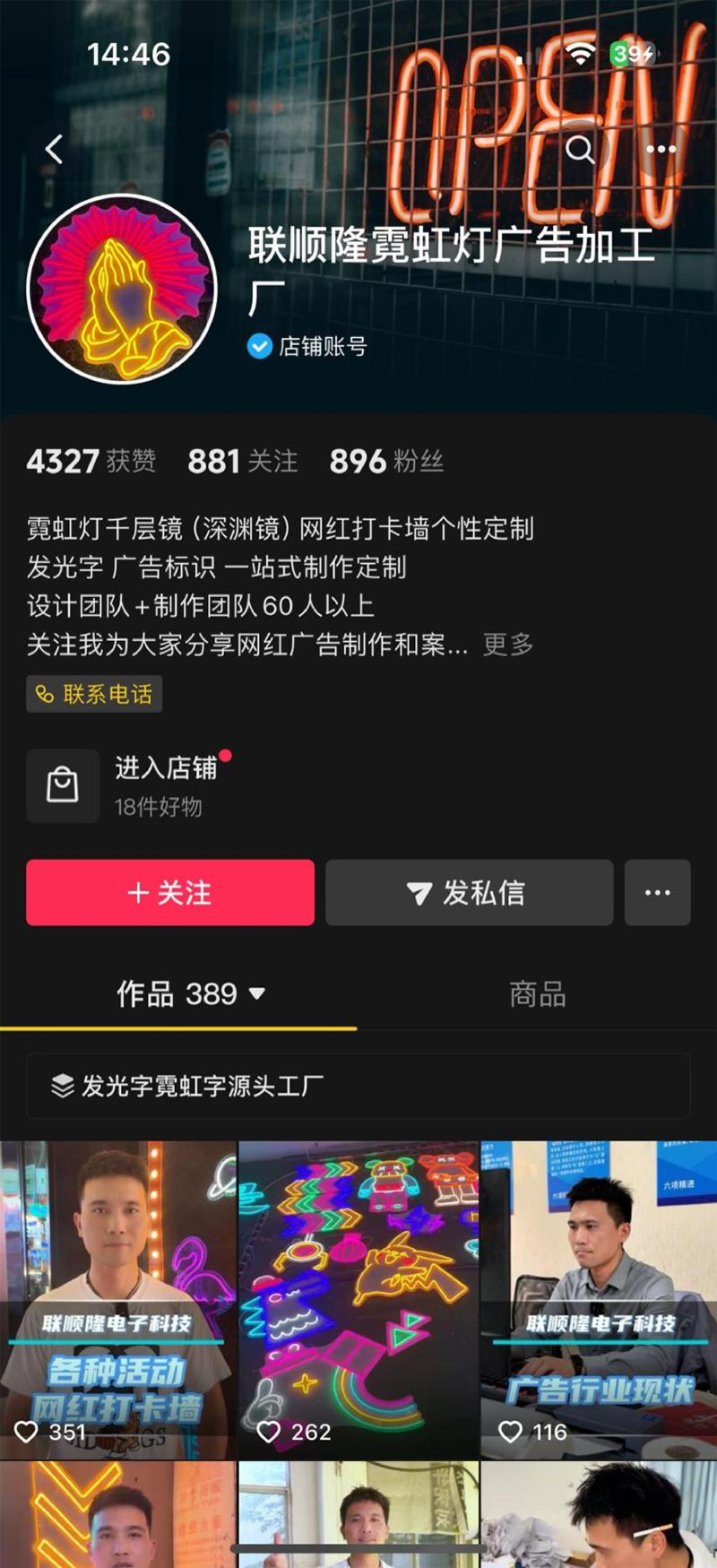Viewport: 717px width, 1568px height.
Task: Open the 发光字霓虹字源头工厂 collection
Action: click(x=358, y=1086)
